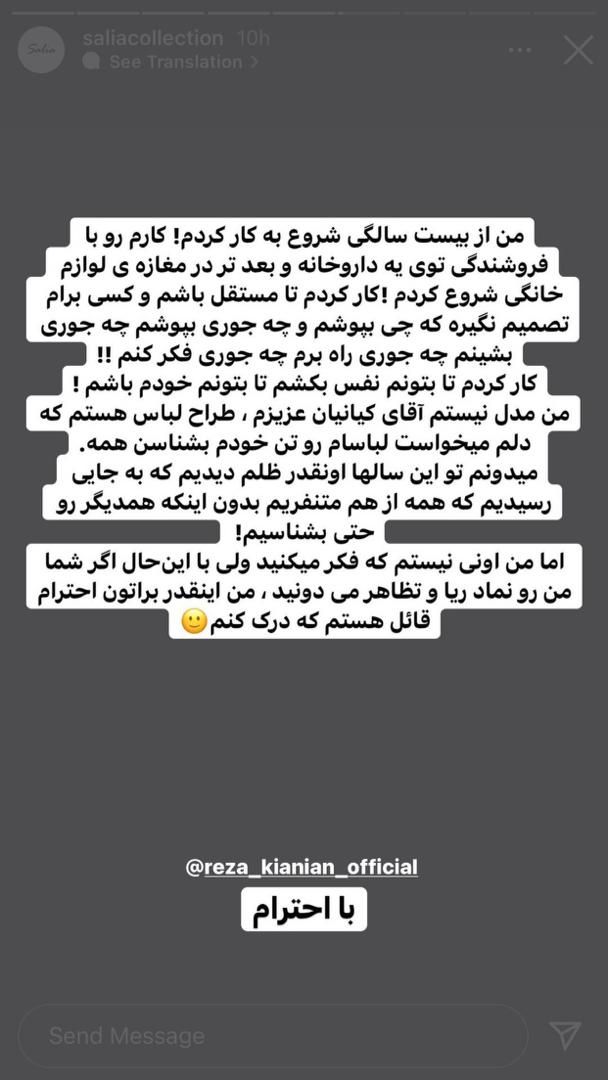Open saliacollection profile picture

click(41, 50)
